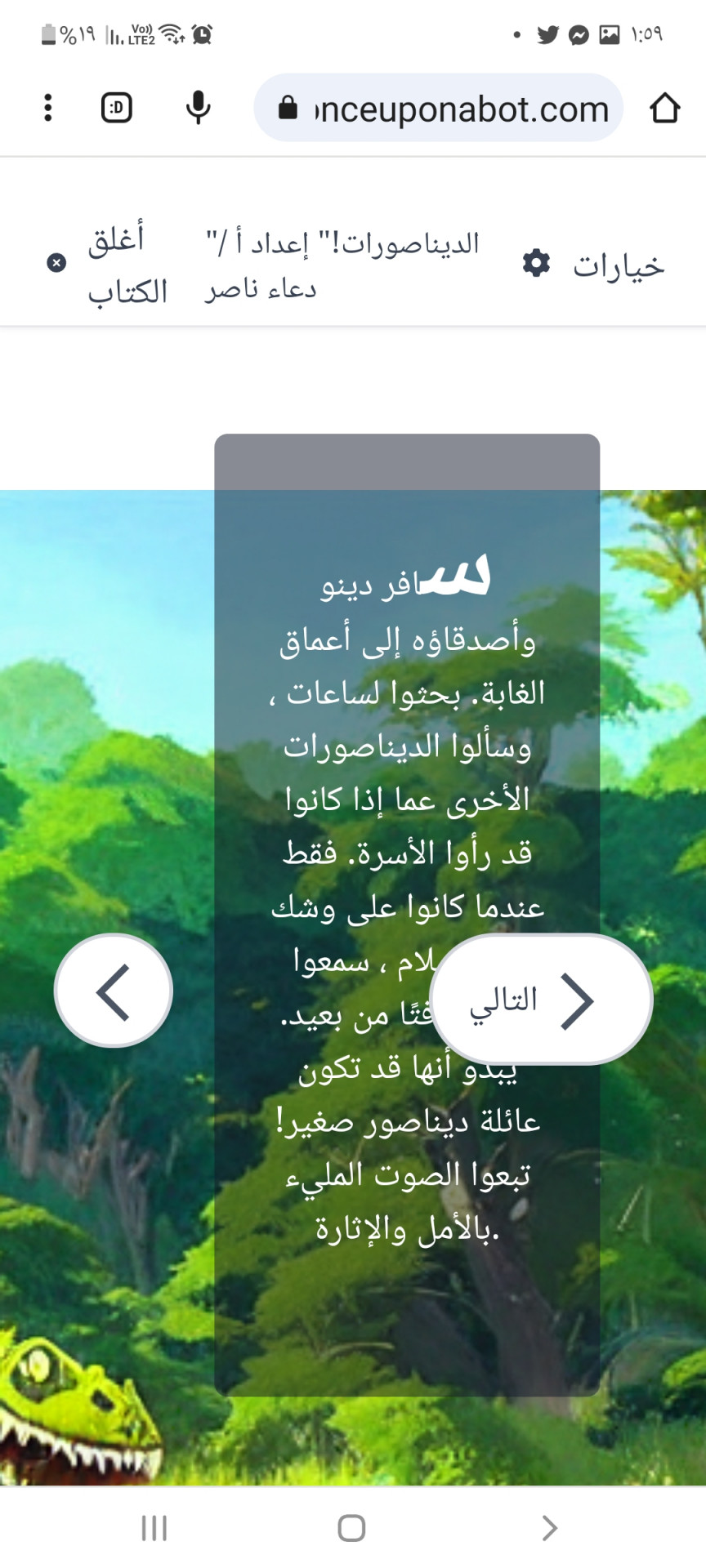
Task: Go back to the previous story page
Action: (x=114, y=991)
